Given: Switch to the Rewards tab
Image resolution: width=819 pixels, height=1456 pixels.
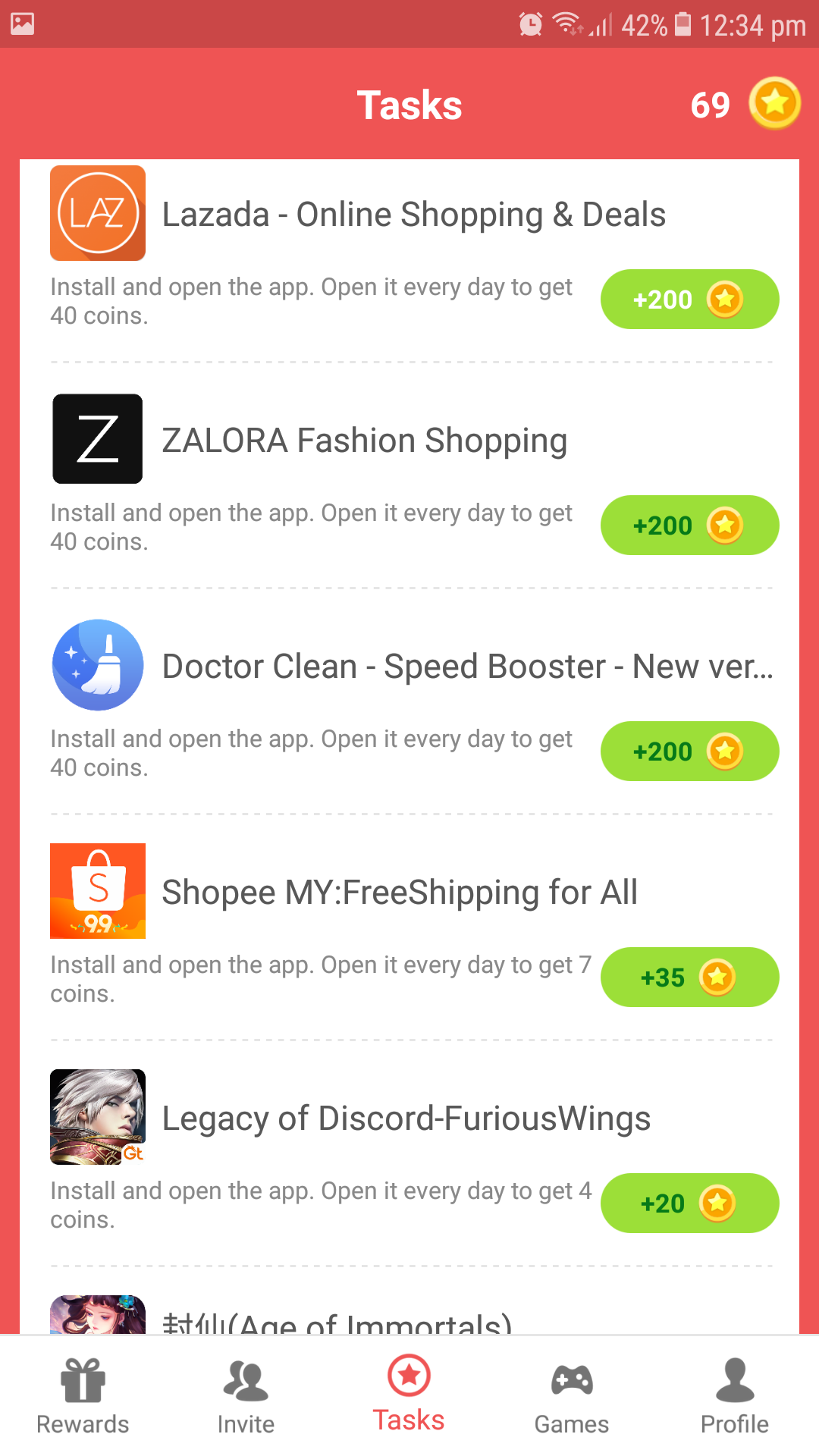Looking at the screenshot, I should pos(83,1397).
